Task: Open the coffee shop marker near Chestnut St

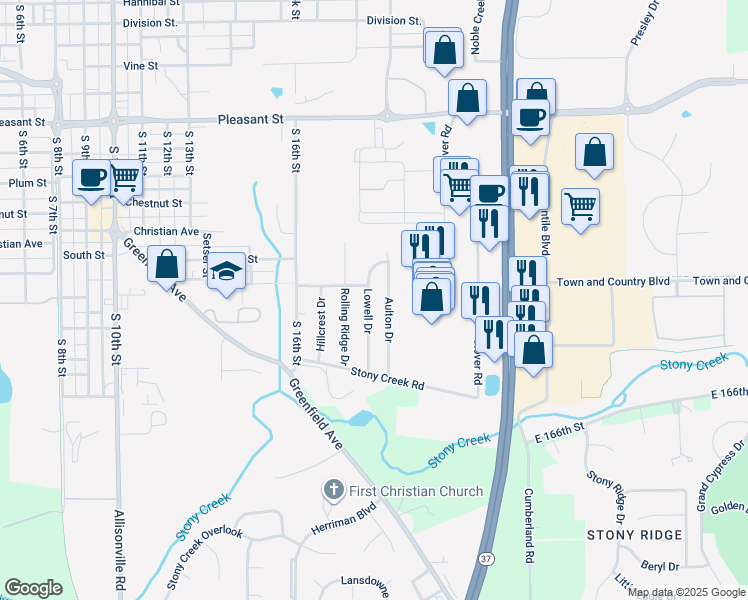Action: click(92, 178)
